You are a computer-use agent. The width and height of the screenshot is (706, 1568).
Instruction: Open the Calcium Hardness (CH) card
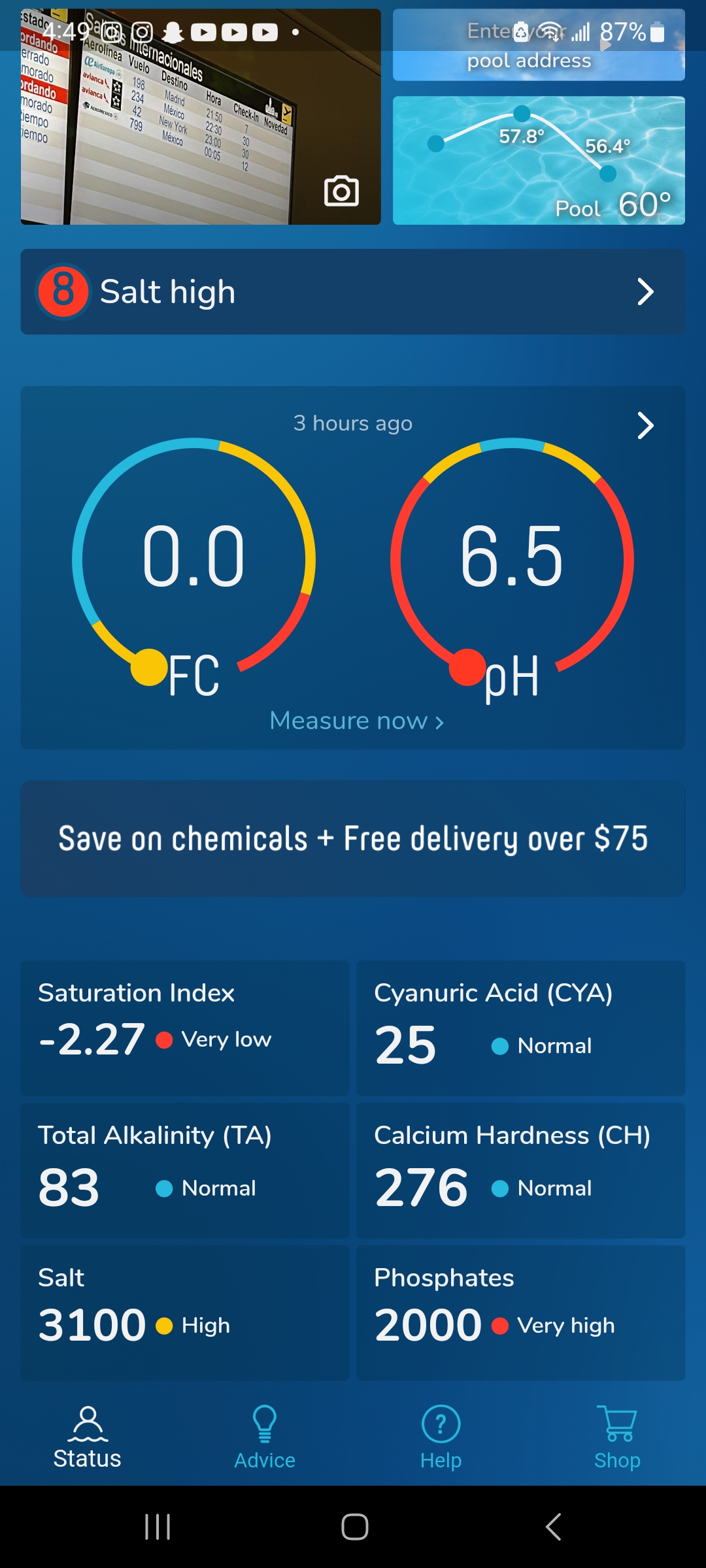[x=520, y=1170]
